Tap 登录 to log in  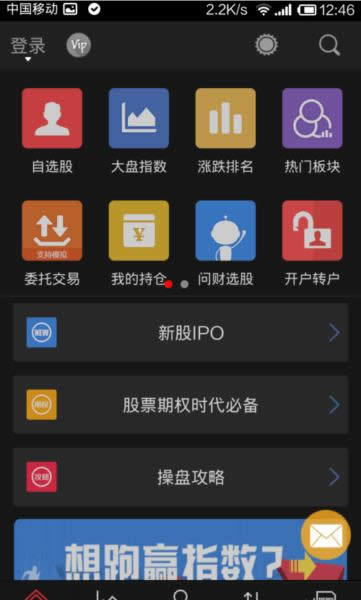point(28,46)
